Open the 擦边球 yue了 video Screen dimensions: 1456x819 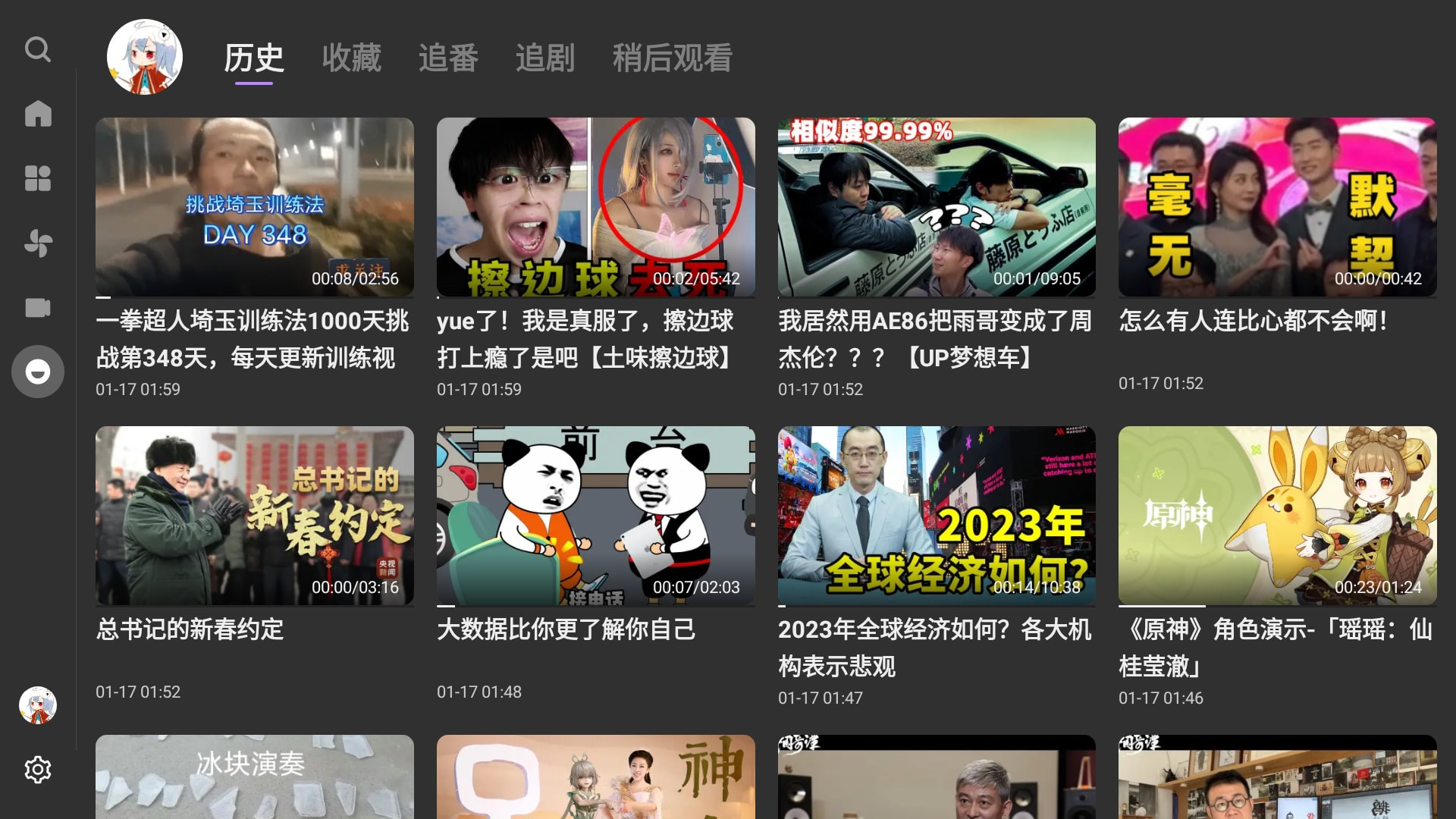(595, 207)
